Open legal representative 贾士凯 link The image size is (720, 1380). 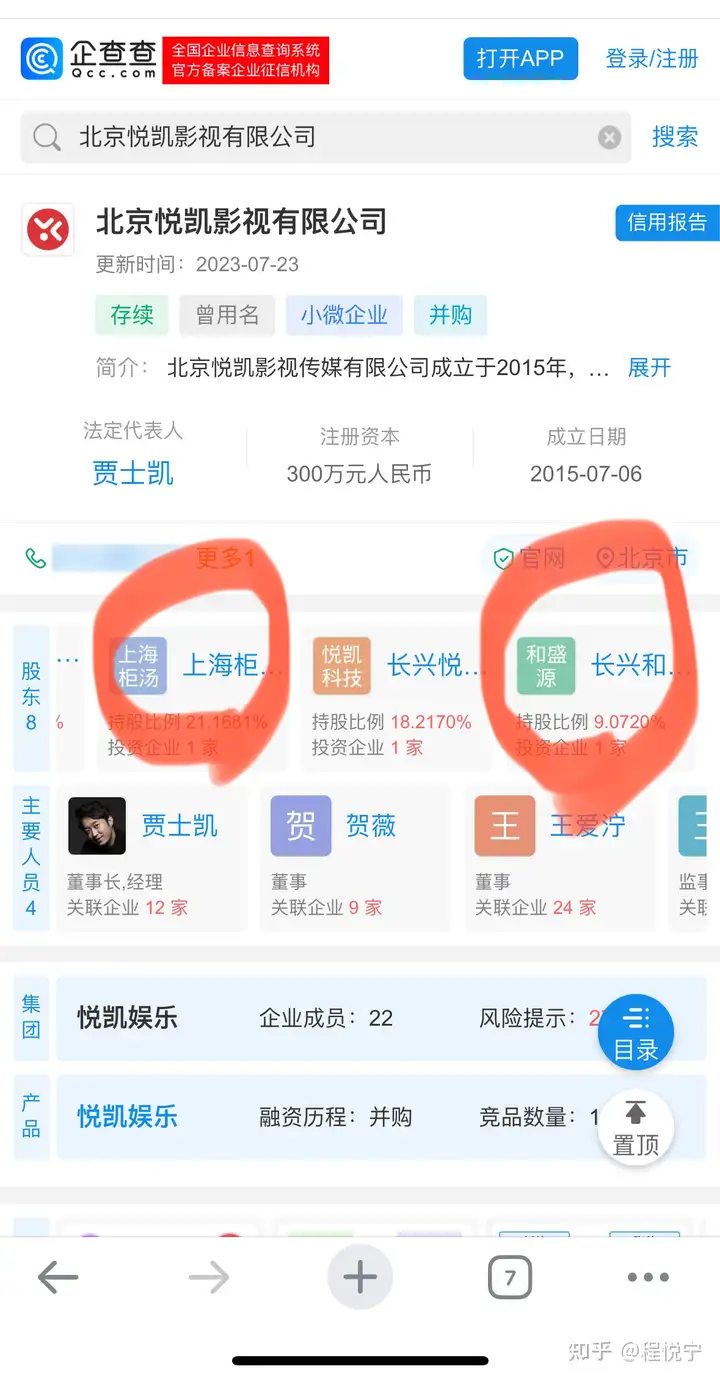point(133,472)
